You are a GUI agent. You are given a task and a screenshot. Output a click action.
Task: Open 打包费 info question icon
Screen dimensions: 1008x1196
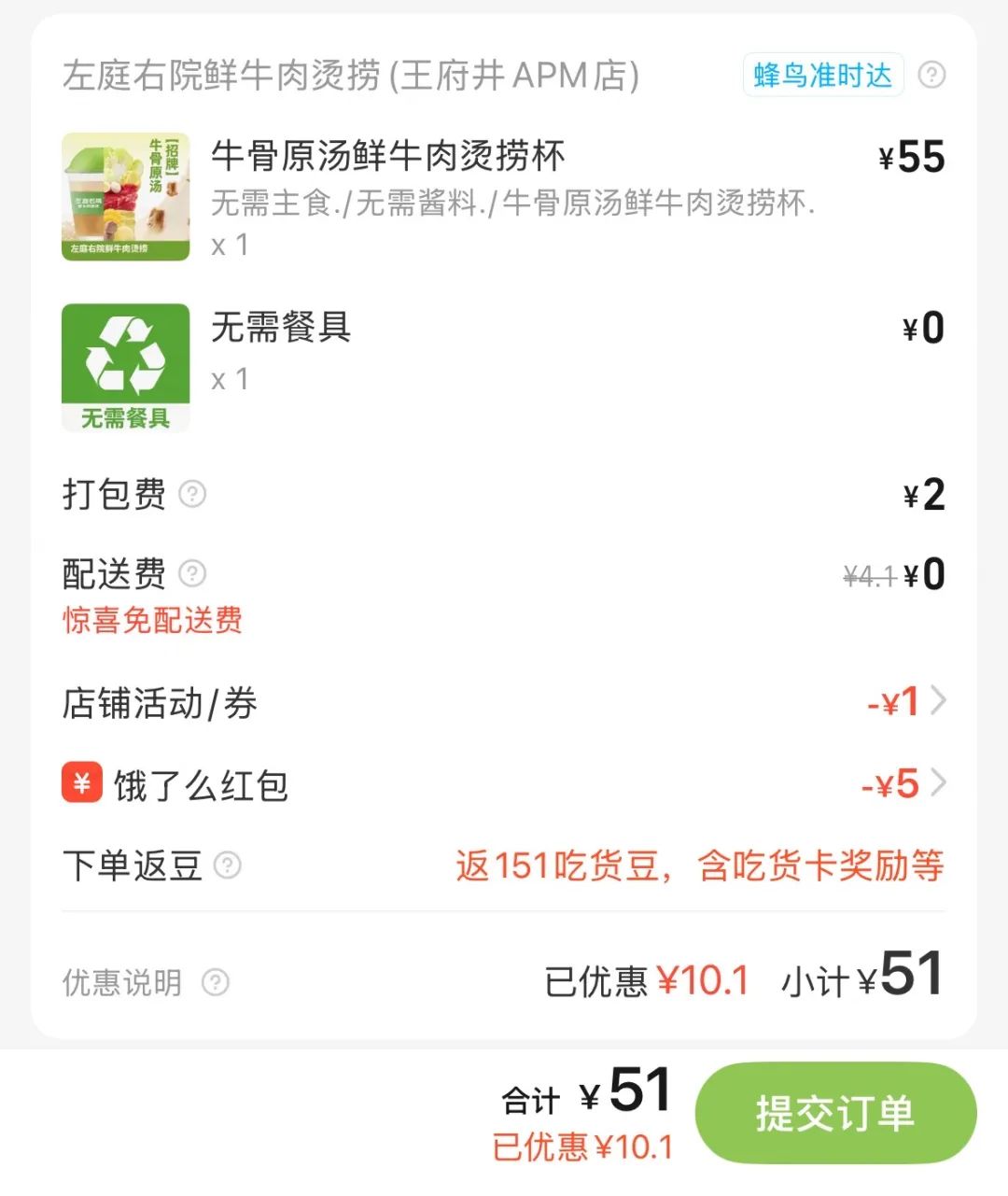(192, 493)
